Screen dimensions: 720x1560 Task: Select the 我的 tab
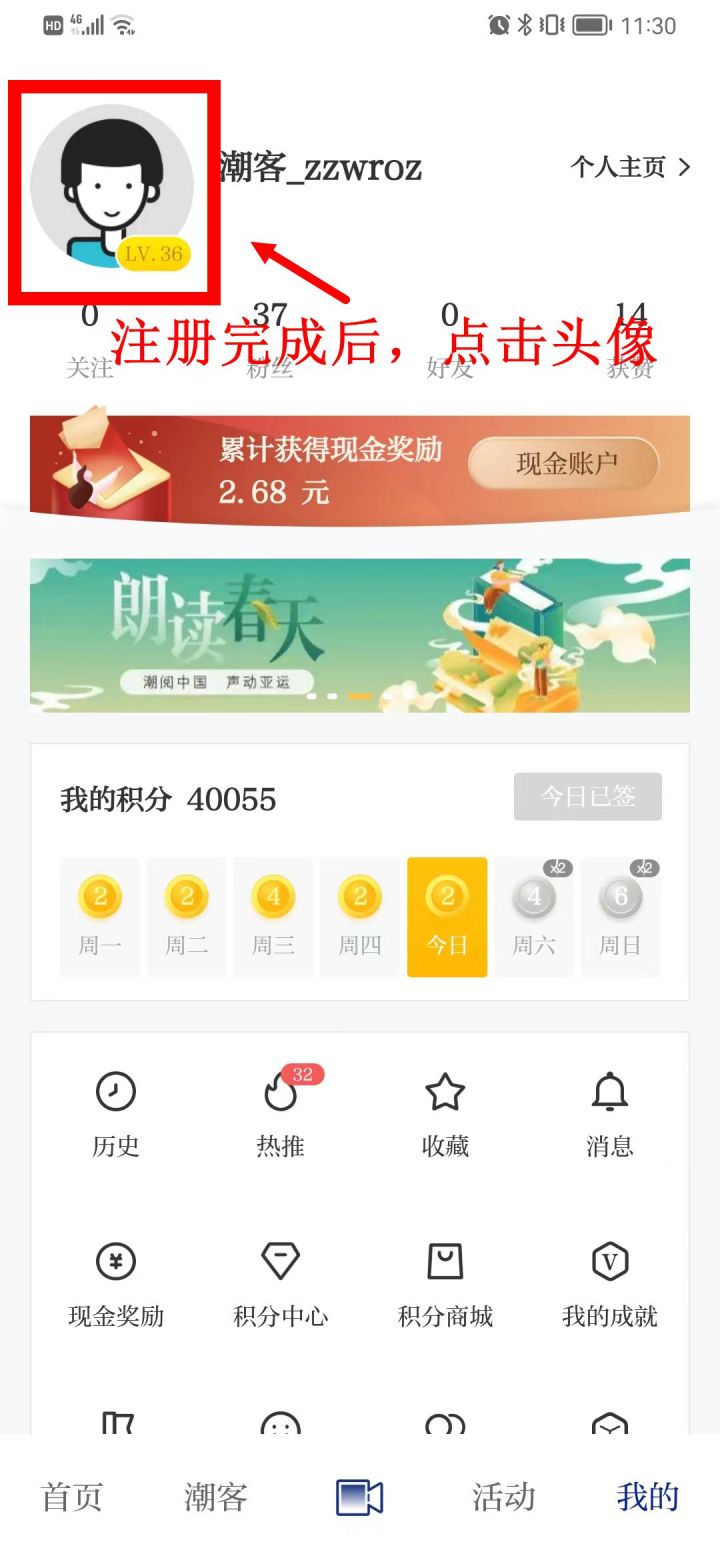coord(648,1497)
